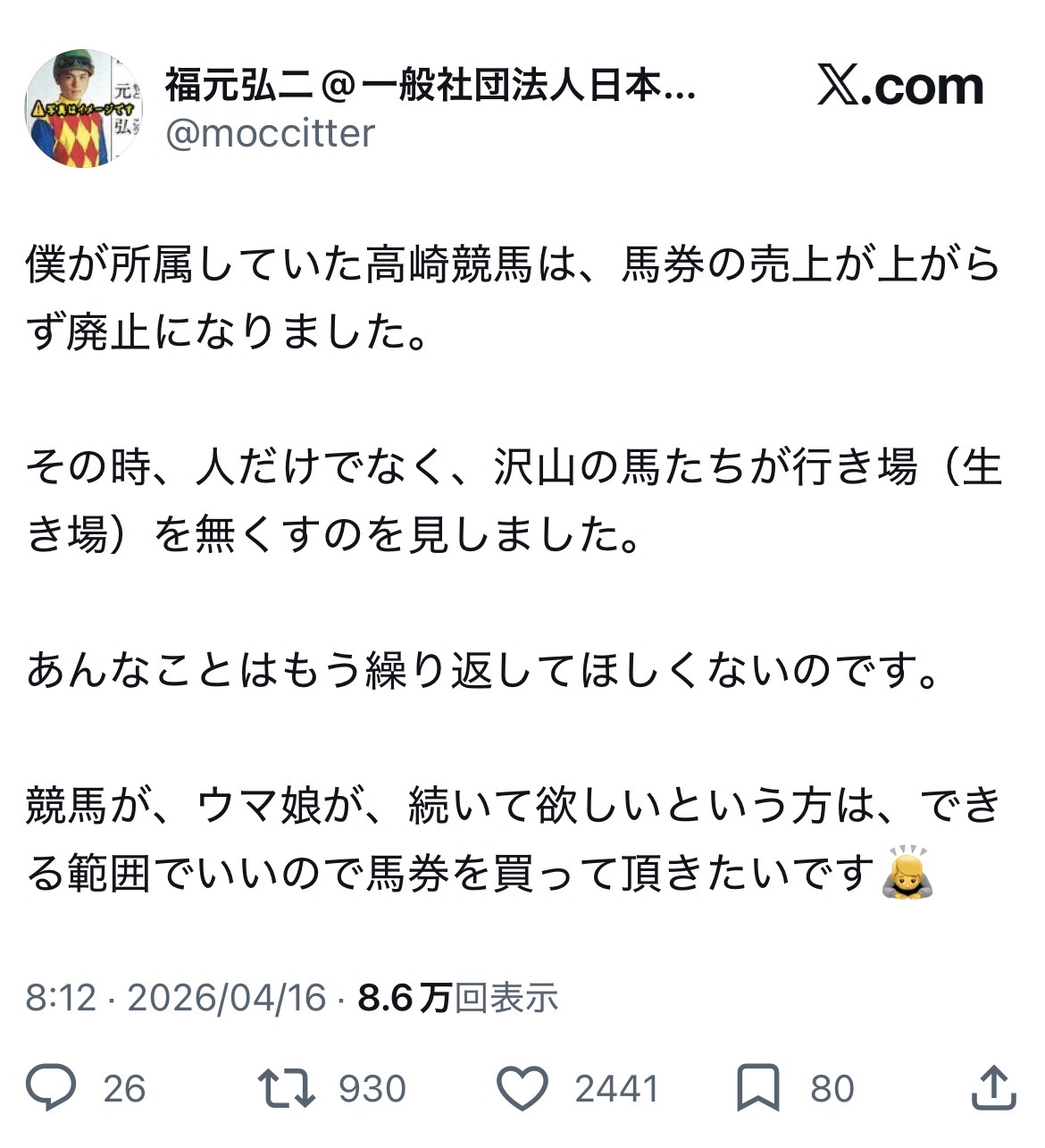Screen dimensions: 1045x1148
Task: Repost this post about 高崎競馬
Action: click(286, 1087)
